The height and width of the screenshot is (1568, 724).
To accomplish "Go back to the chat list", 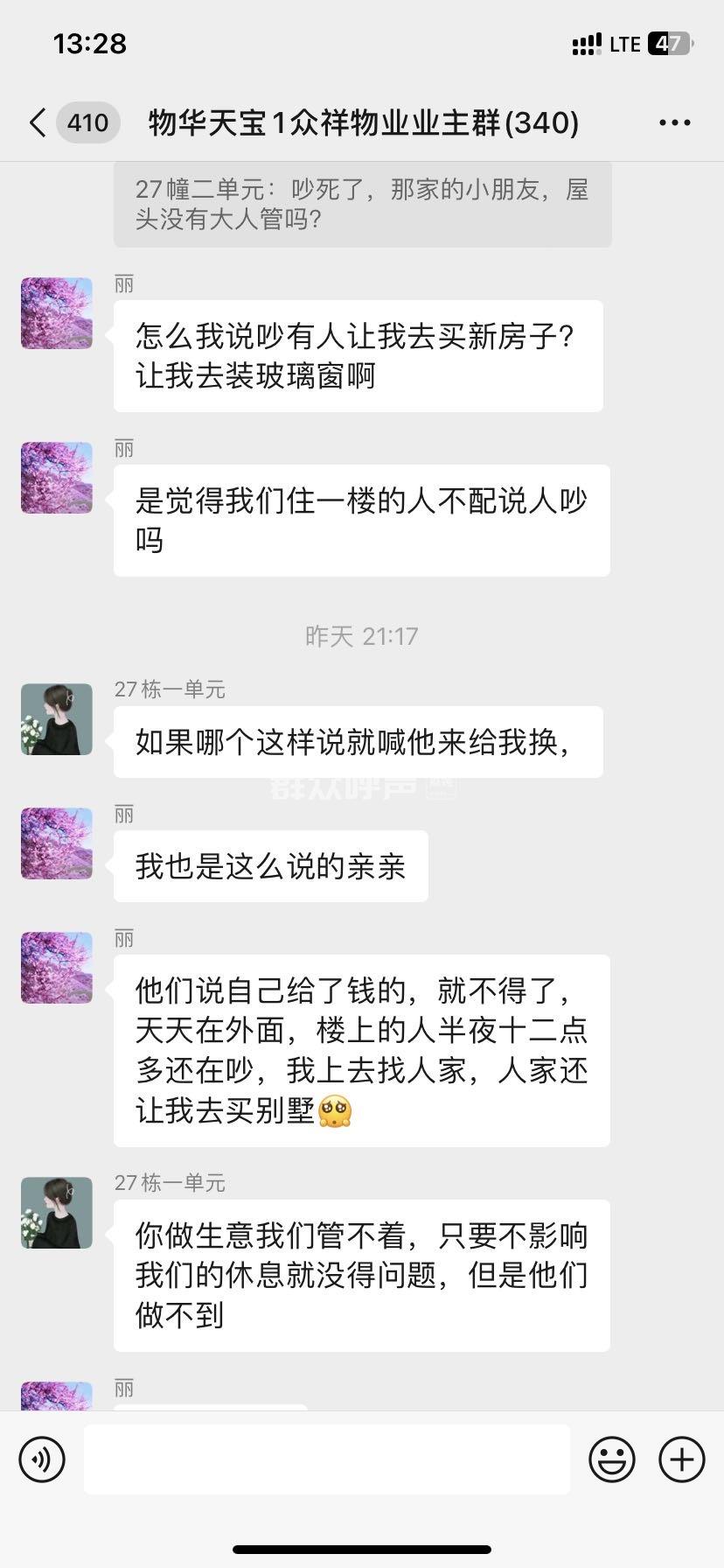I will pos(37,122).
